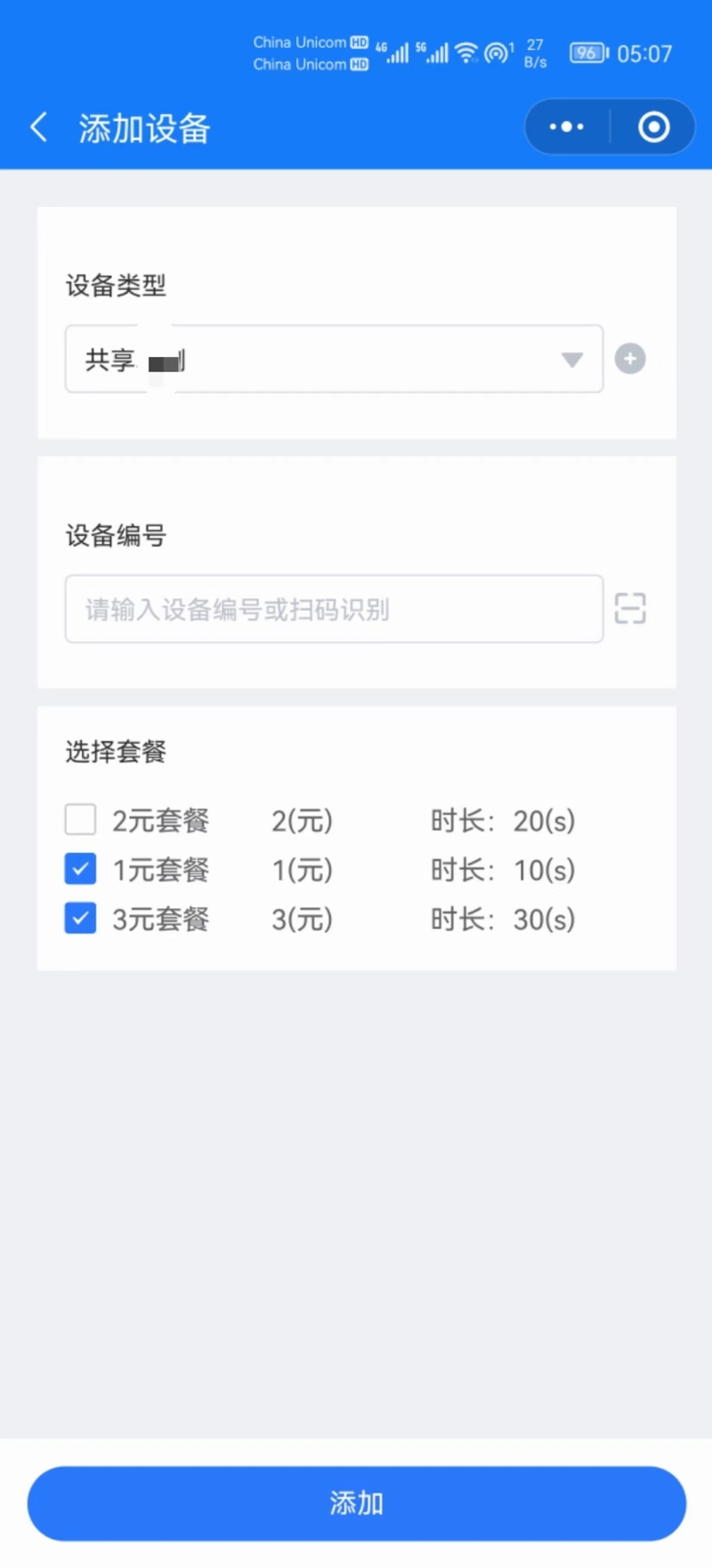Expand the 设备类型 dropdown
Viewport: 712px width, 1568px height.
tap(334, 359)
